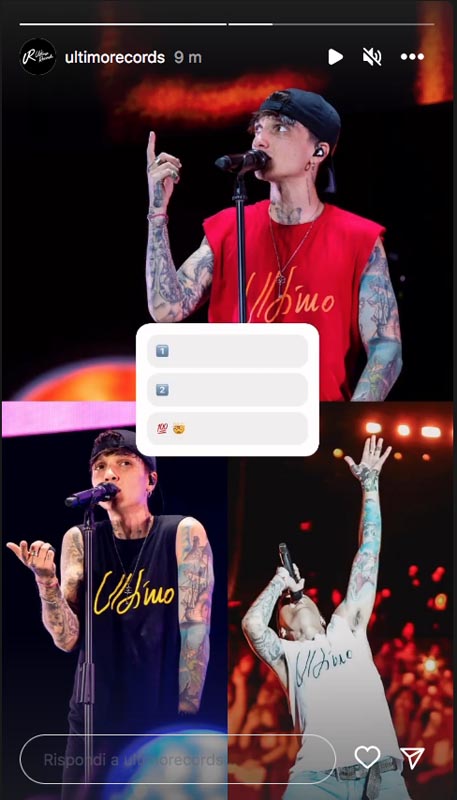Viewport: 457px width, 800px height.
Task: Vote for poll option 2
Action: click(227, 390)
